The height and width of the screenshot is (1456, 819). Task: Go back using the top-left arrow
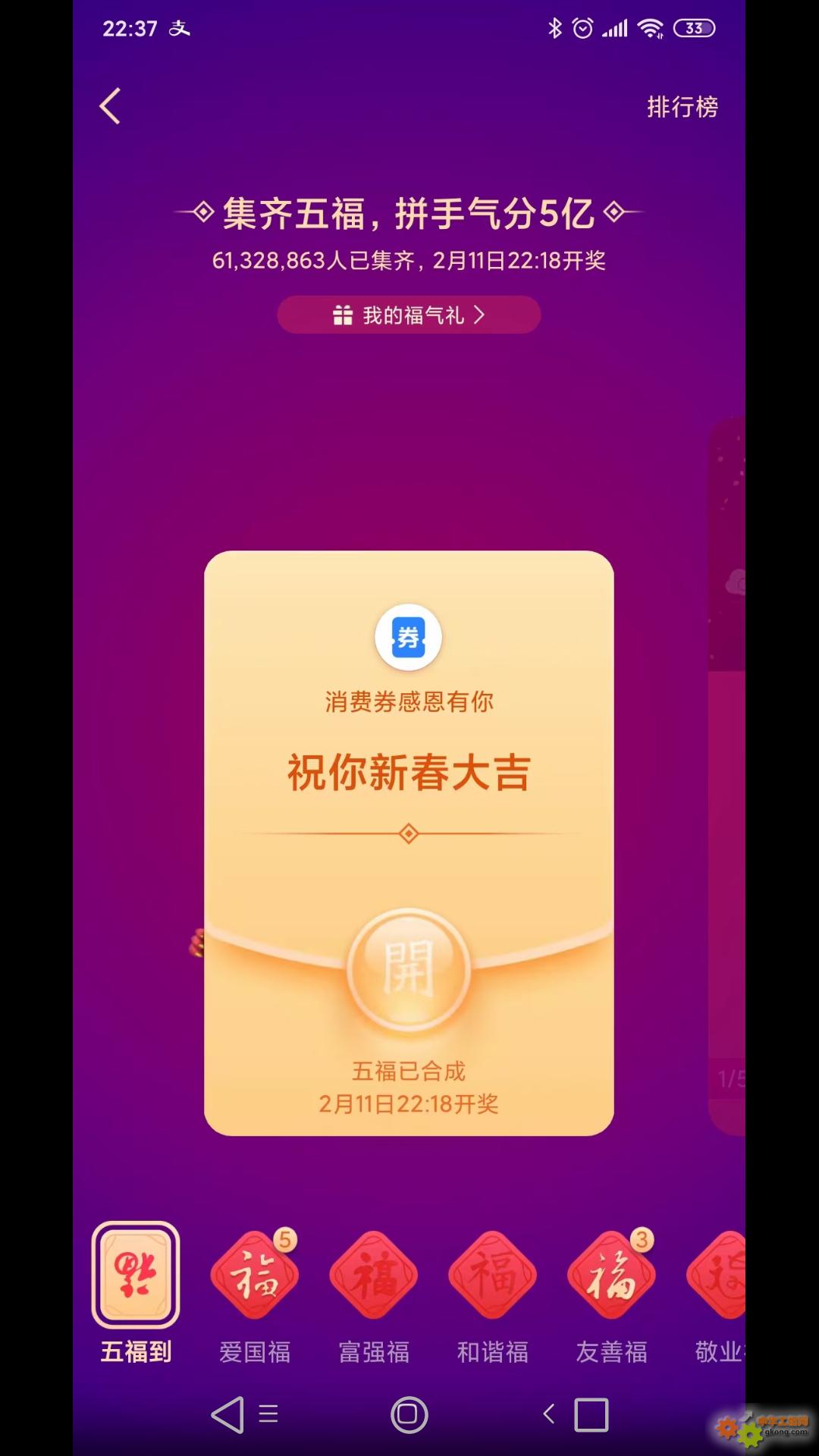(x=110, y=106)
